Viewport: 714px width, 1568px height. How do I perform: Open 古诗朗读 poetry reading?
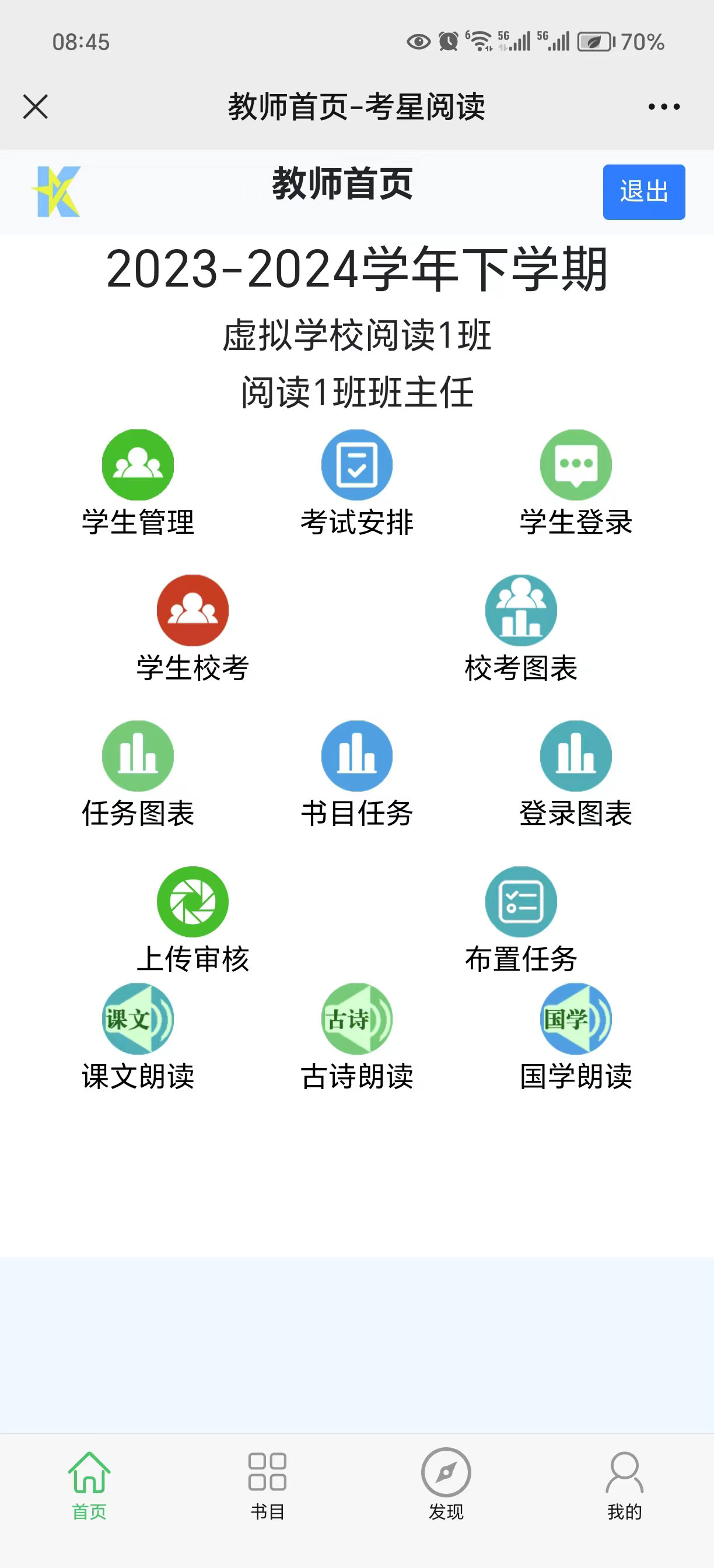[x=356, y=1037]
